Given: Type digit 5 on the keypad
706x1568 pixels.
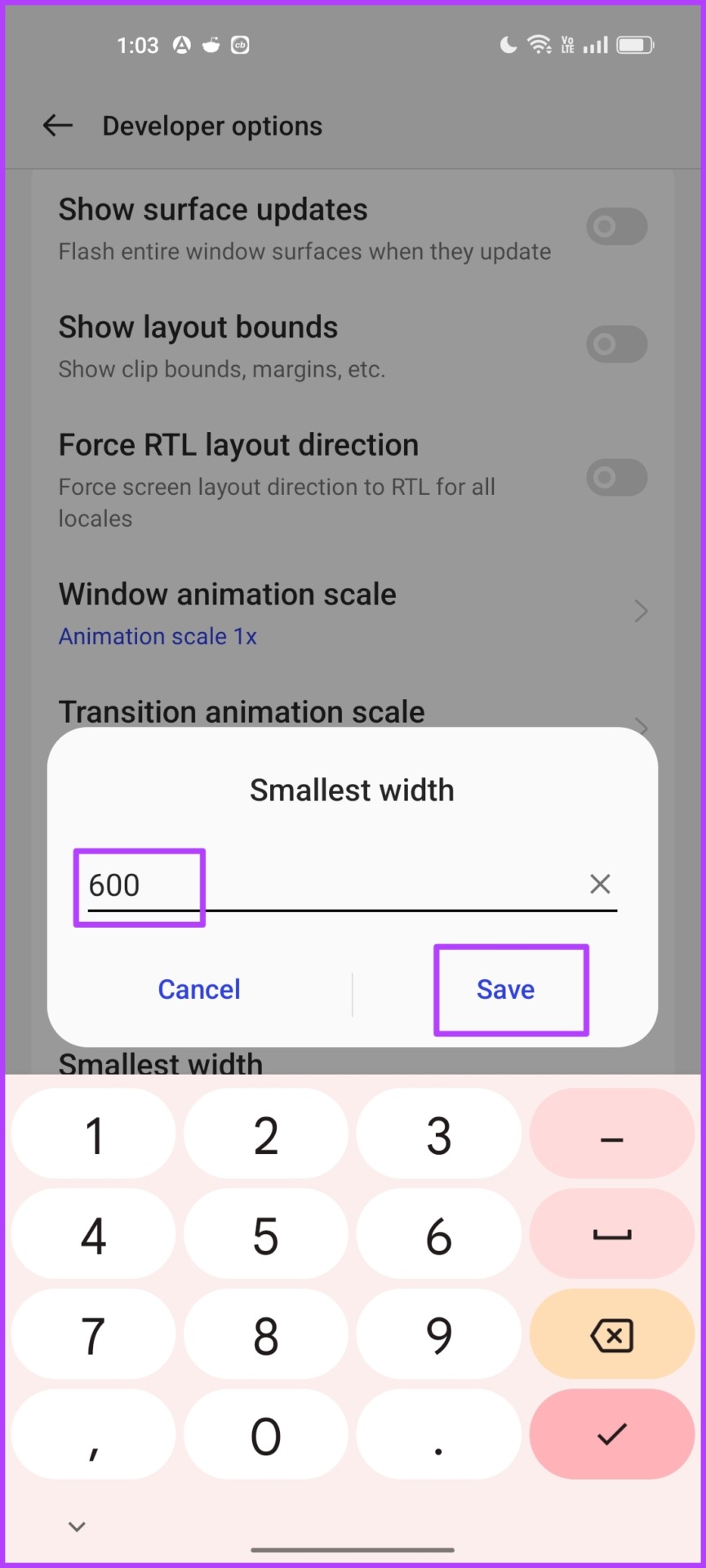Looking at the screenshot, I should point(266,1234).
